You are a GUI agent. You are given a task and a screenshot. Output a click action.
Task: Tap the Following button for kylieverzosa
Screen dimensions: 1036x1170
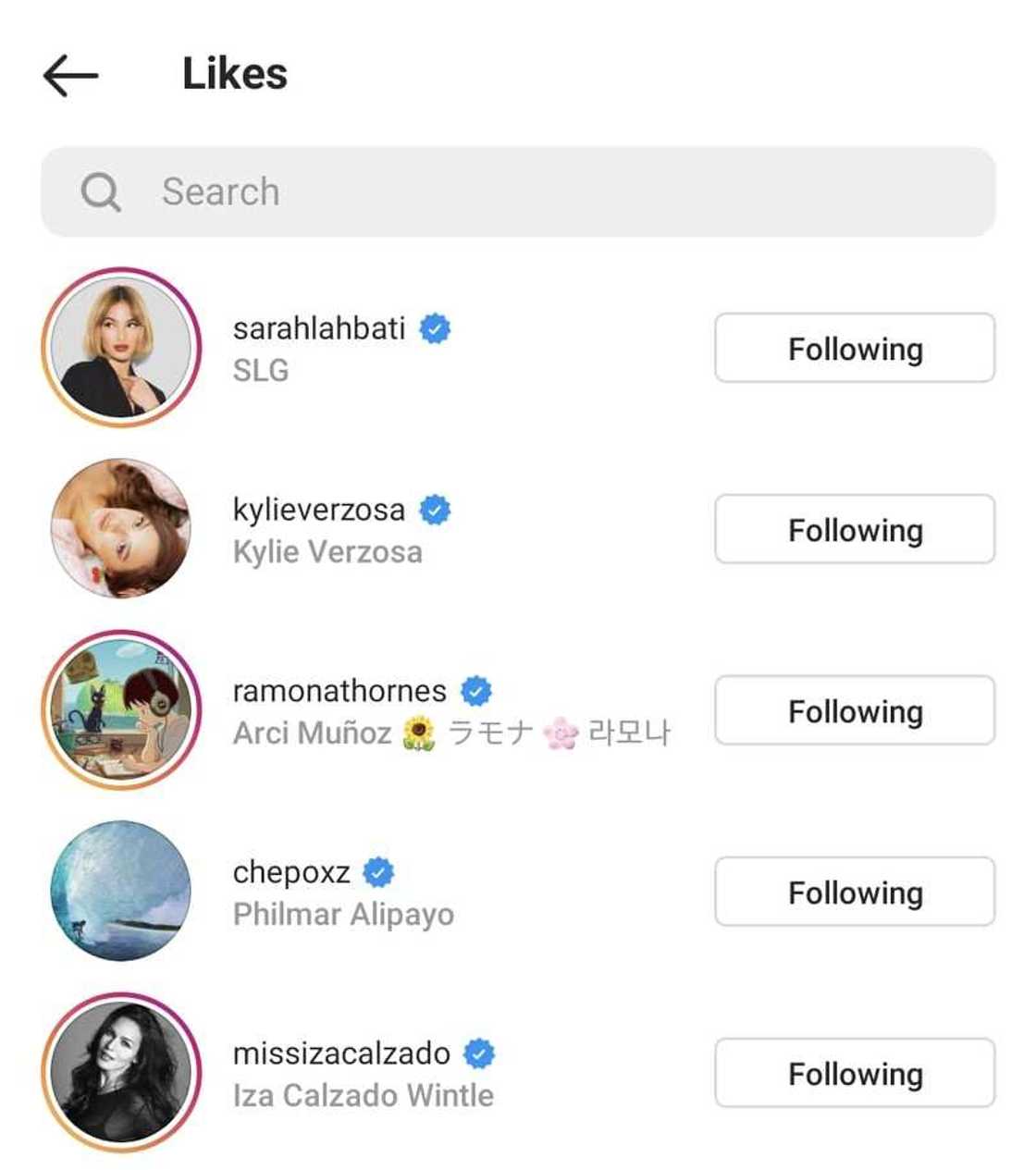[x=854, y=530]
